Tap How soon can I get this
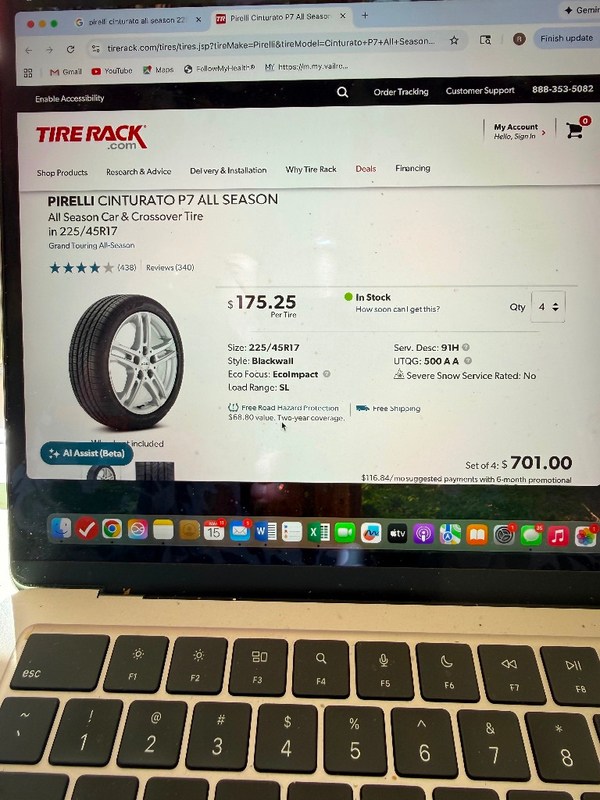Screen dimensions: 600x800 pyautogui.click(x=398, y=310)
